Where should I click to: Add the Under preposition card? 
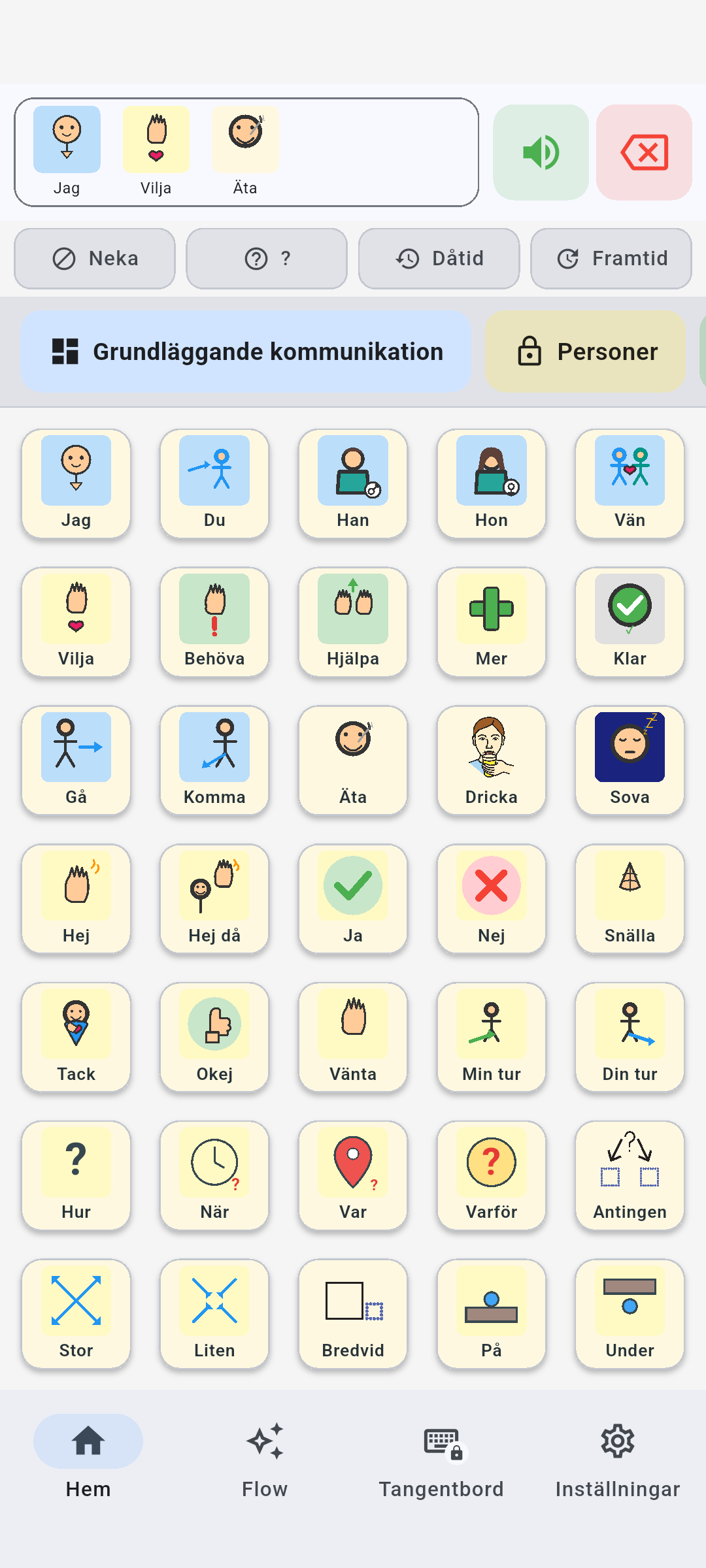(630, 1314)
